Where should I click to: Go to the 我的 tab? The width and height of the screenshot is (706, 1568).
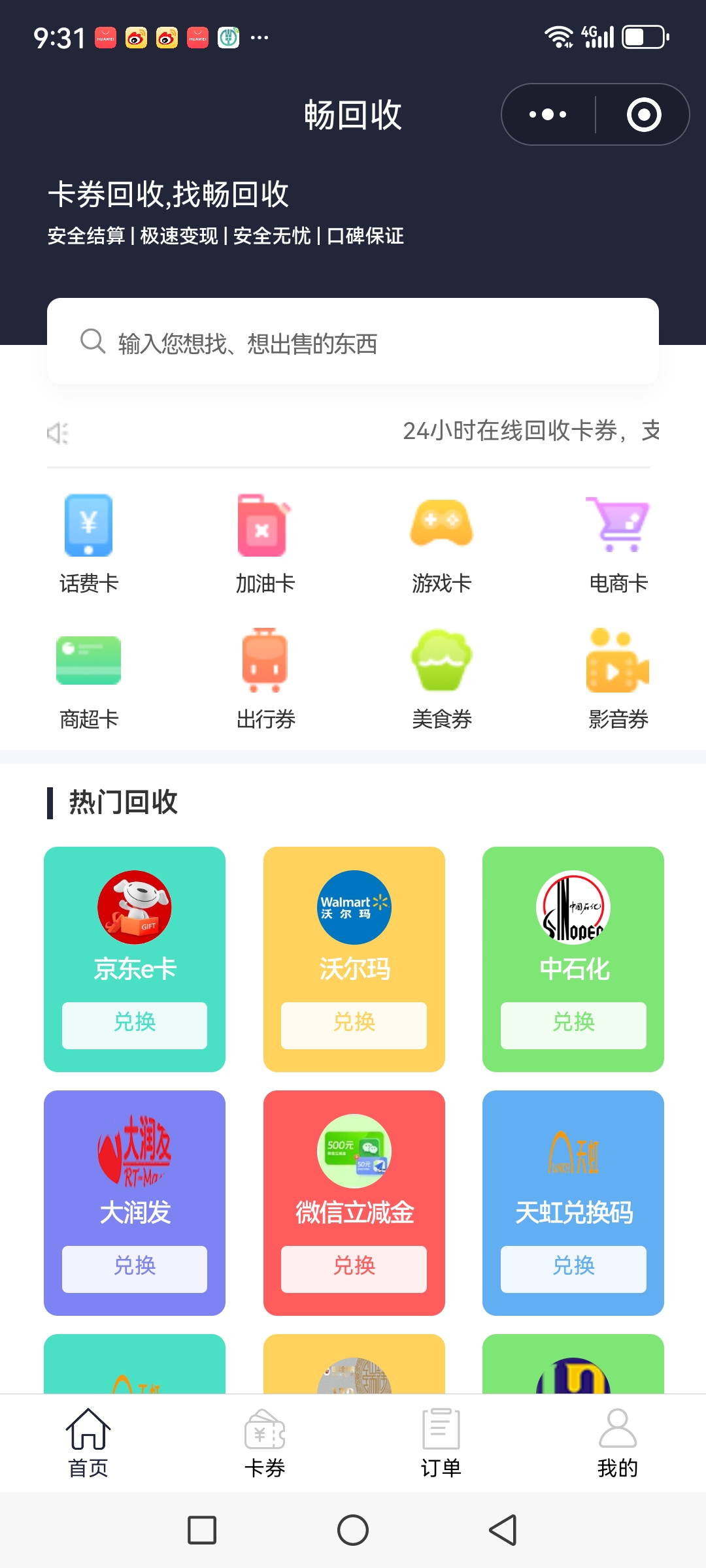tap(618, 1443)
